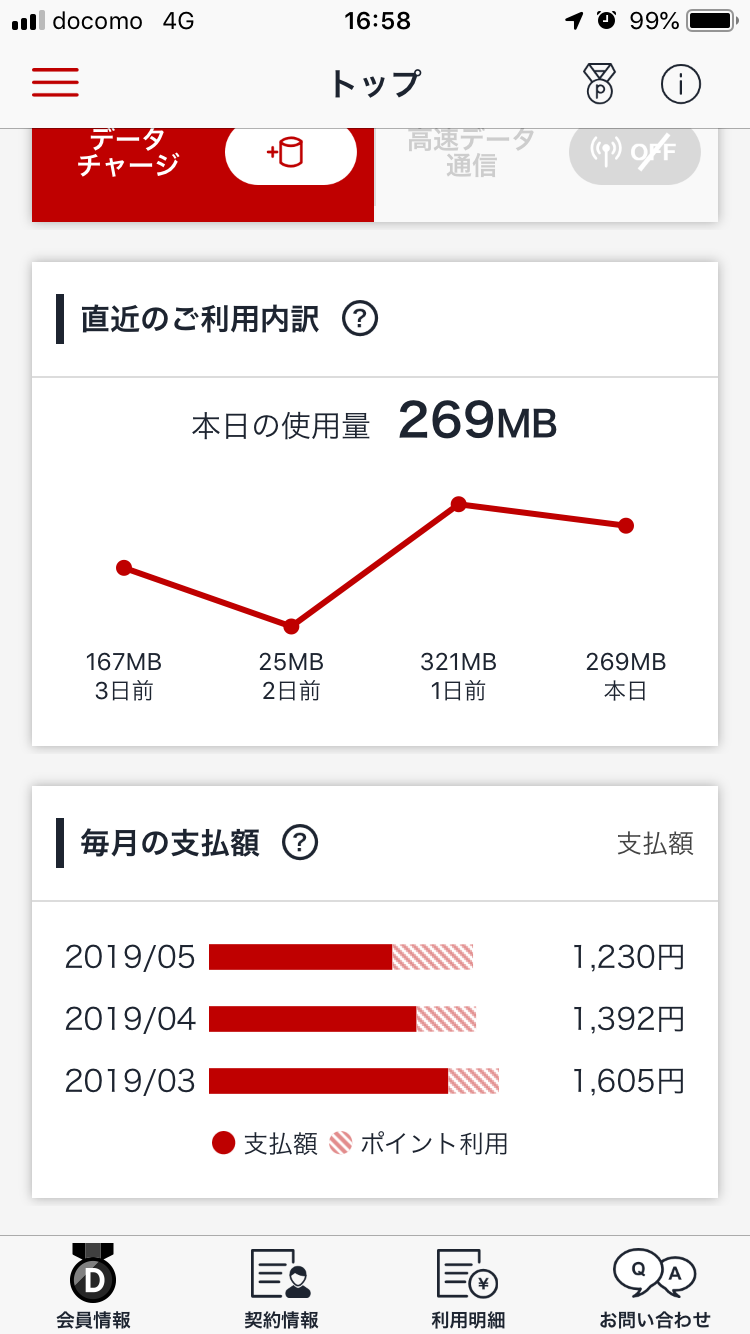Open help for 毎月の支払額
Image resolution: width=750 pixels, height=1334 pixels.
click(300, 843)
